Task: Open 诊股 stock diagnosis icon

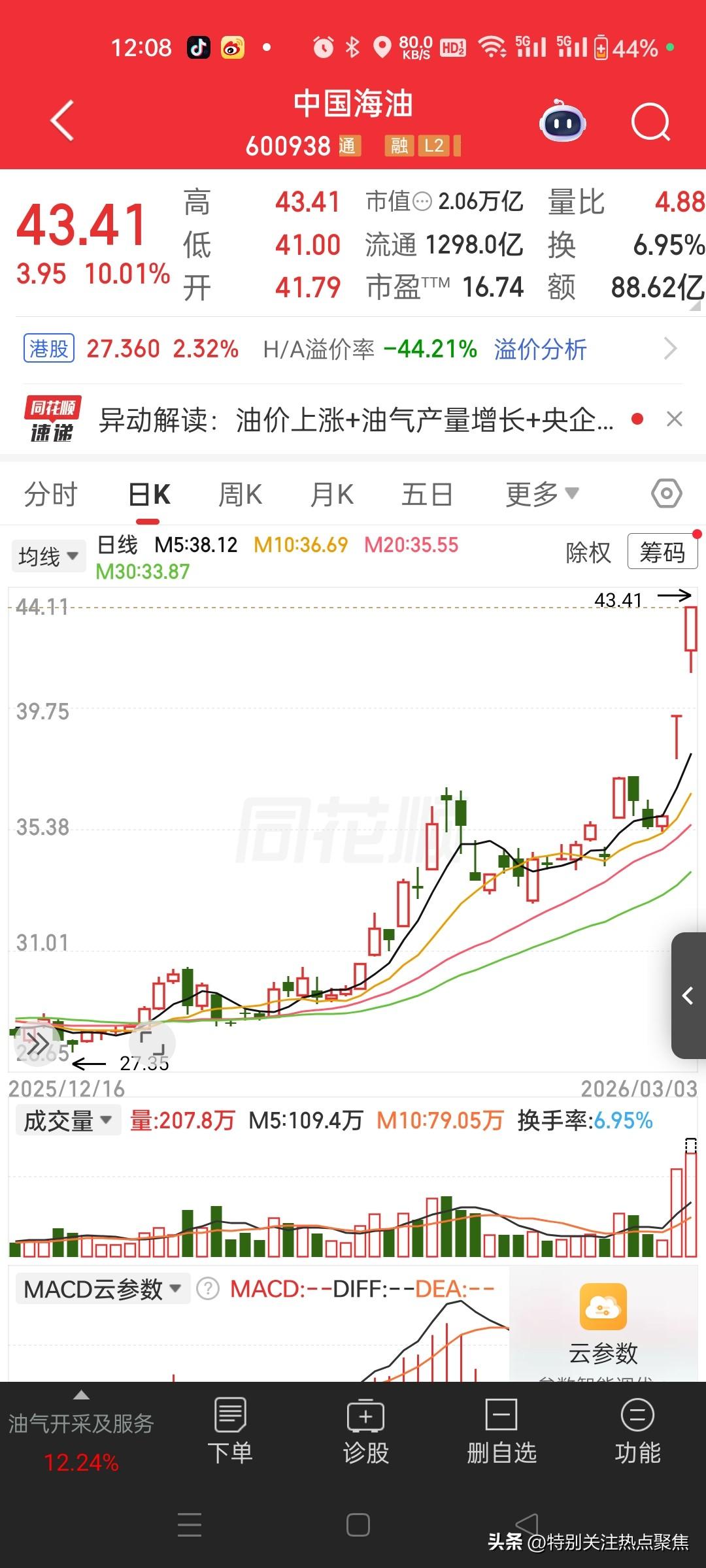Action: [x=366, y=1424]
